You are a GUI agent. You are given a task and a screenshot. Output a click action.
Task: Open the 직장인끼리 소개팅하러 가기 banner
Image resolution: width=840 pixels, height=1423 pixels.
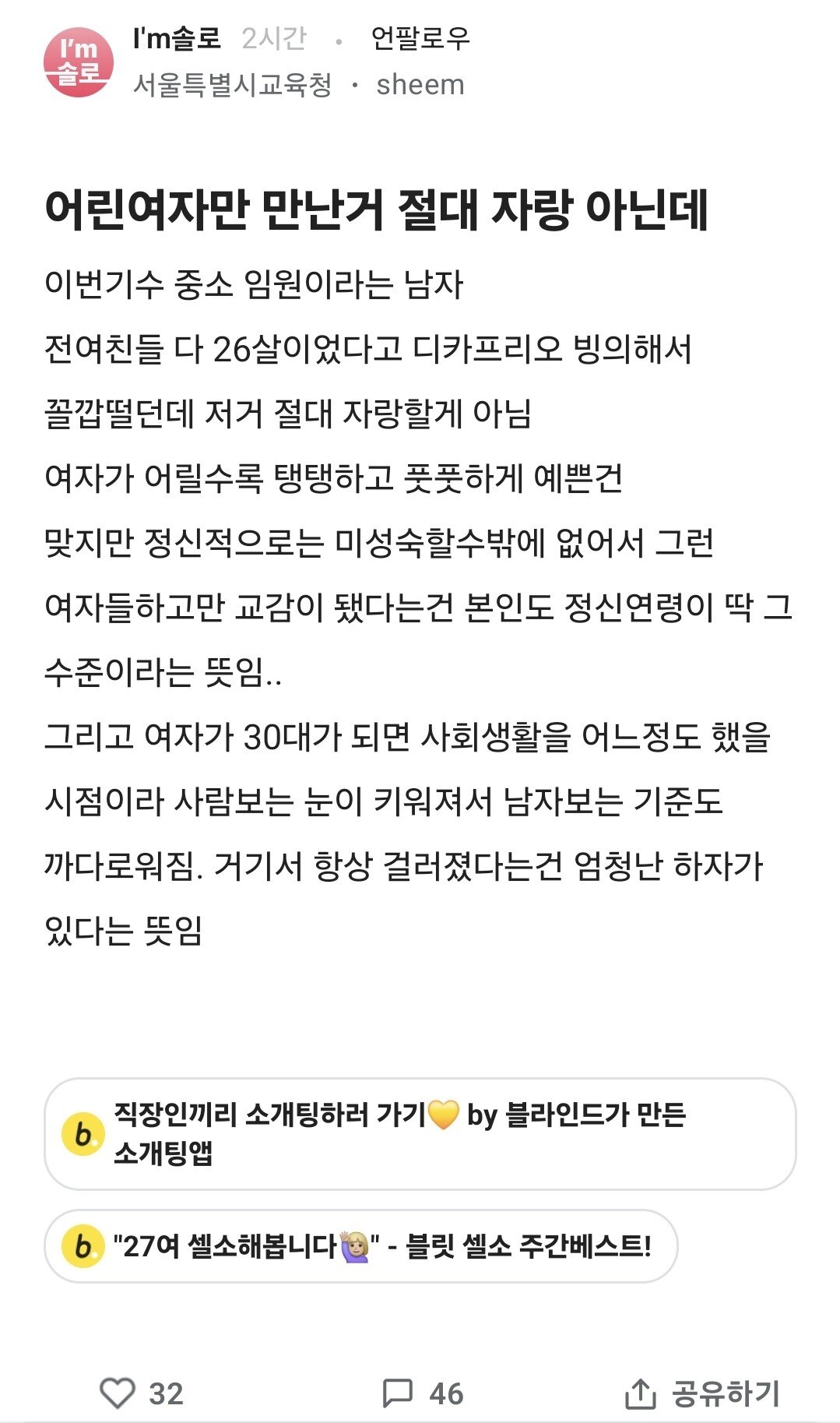(x=420, y=1133)
